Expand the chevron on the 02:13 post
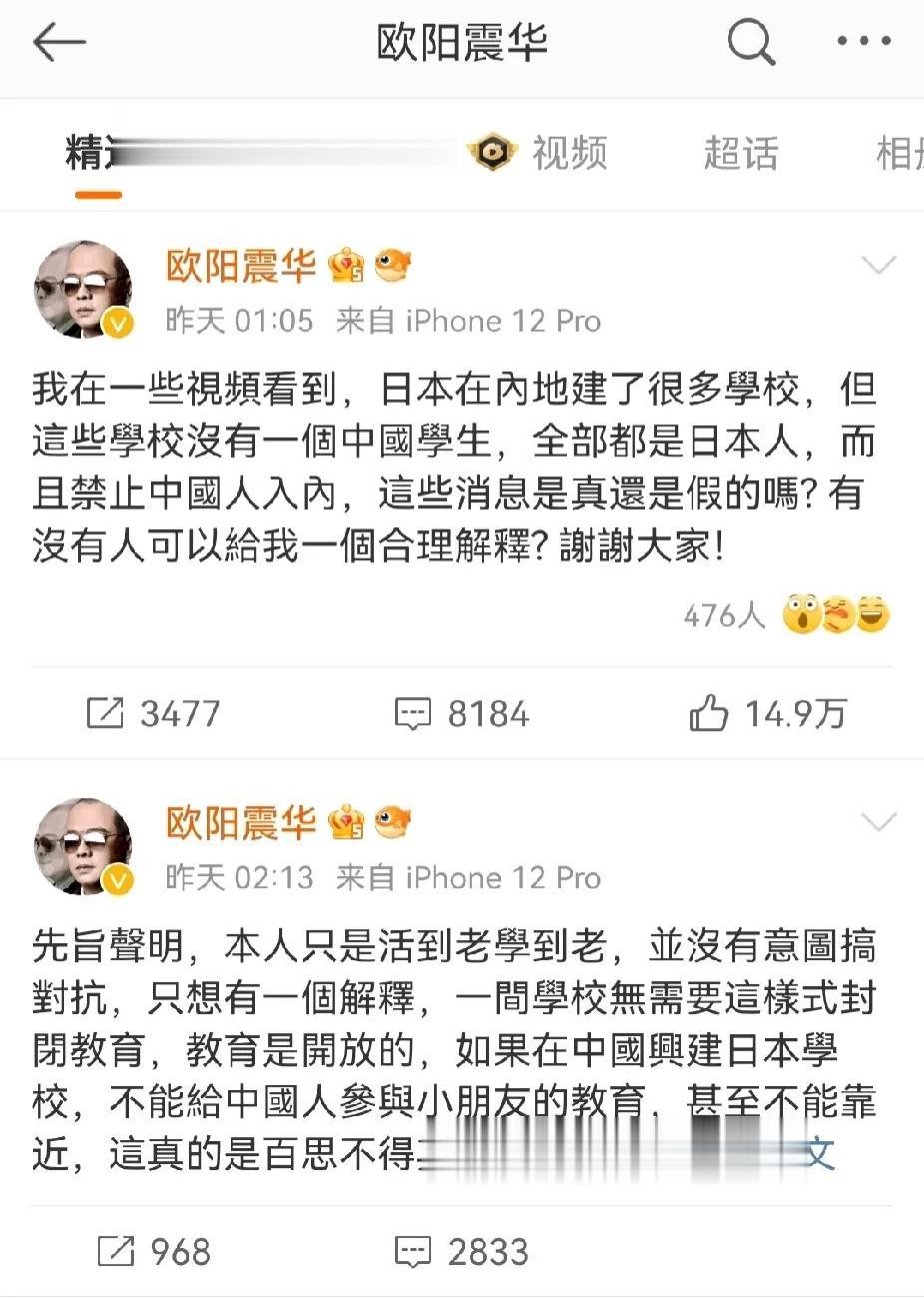 [878, 822]
